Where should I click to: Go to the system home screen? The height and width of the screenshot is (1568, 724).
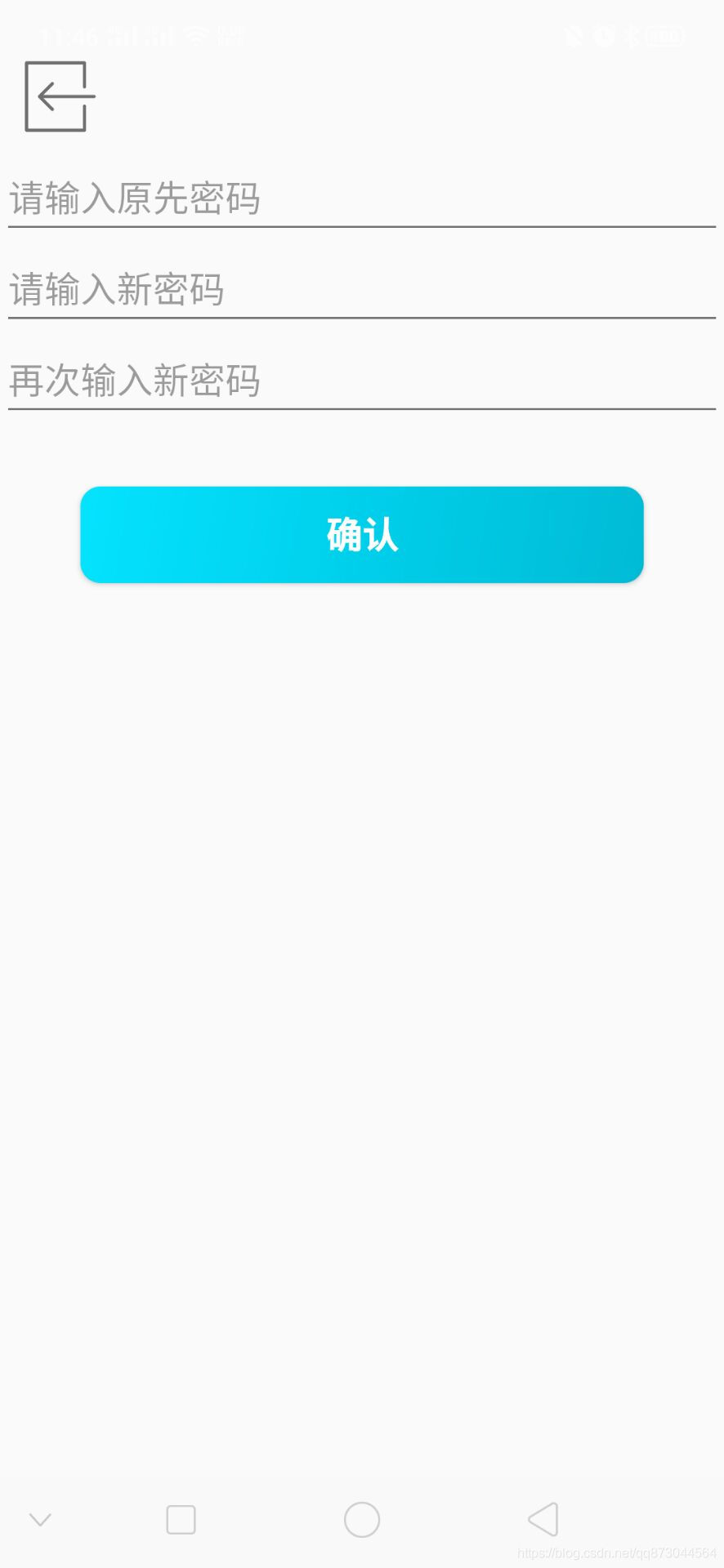pos(362,1520)
